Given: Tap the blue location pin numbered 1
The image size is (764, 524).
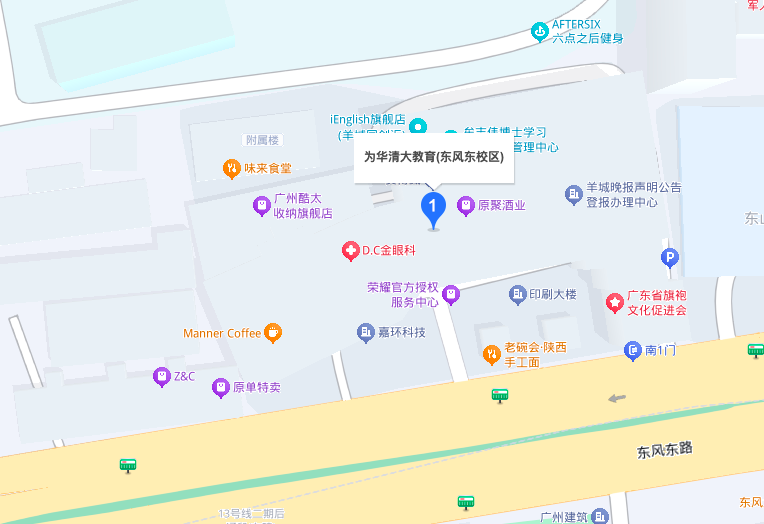Looking at the screenshot, I should pos(432,208).
